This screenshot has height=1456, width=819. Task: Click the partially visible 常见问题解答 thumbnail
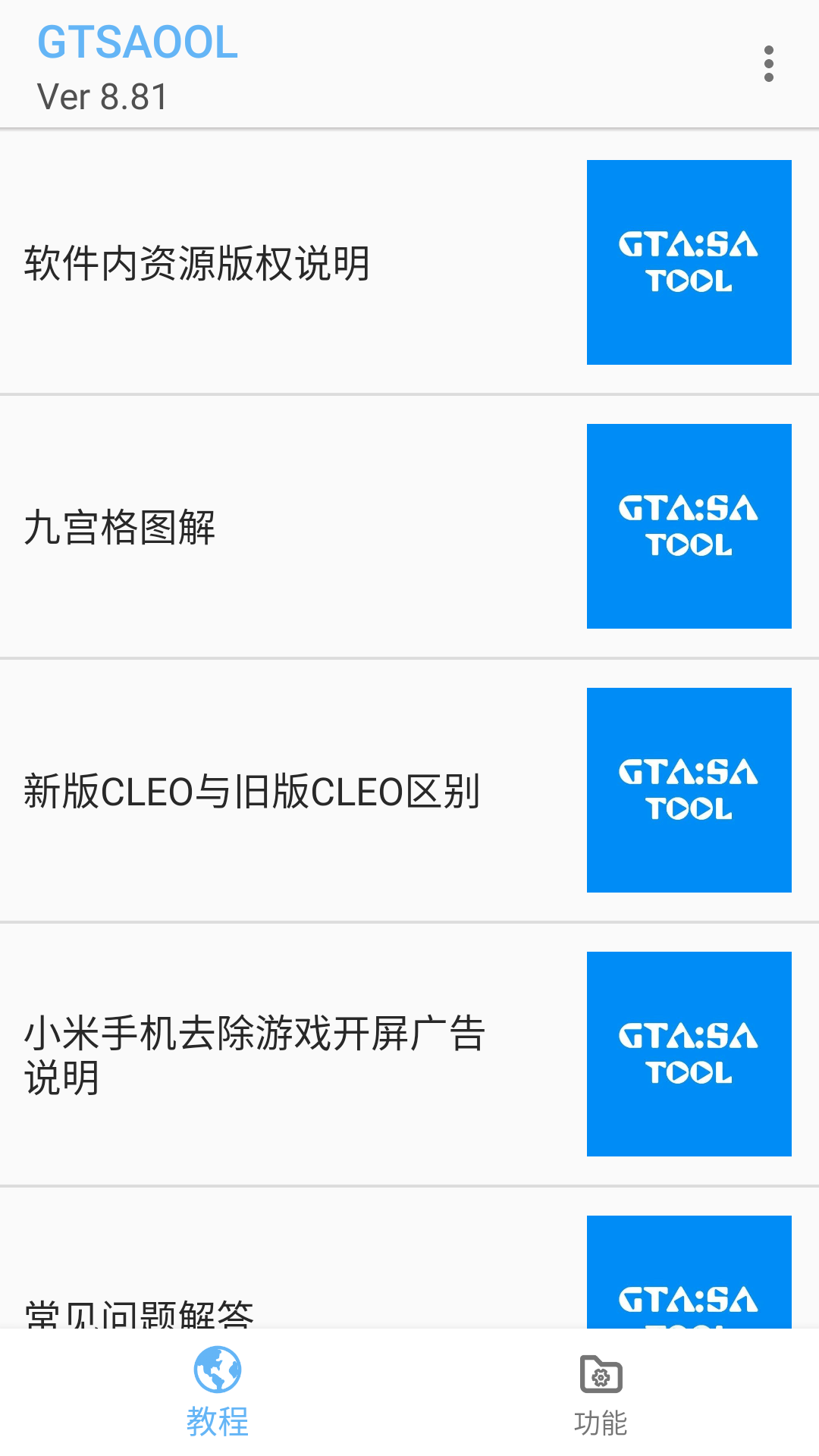click(689, 1282)
